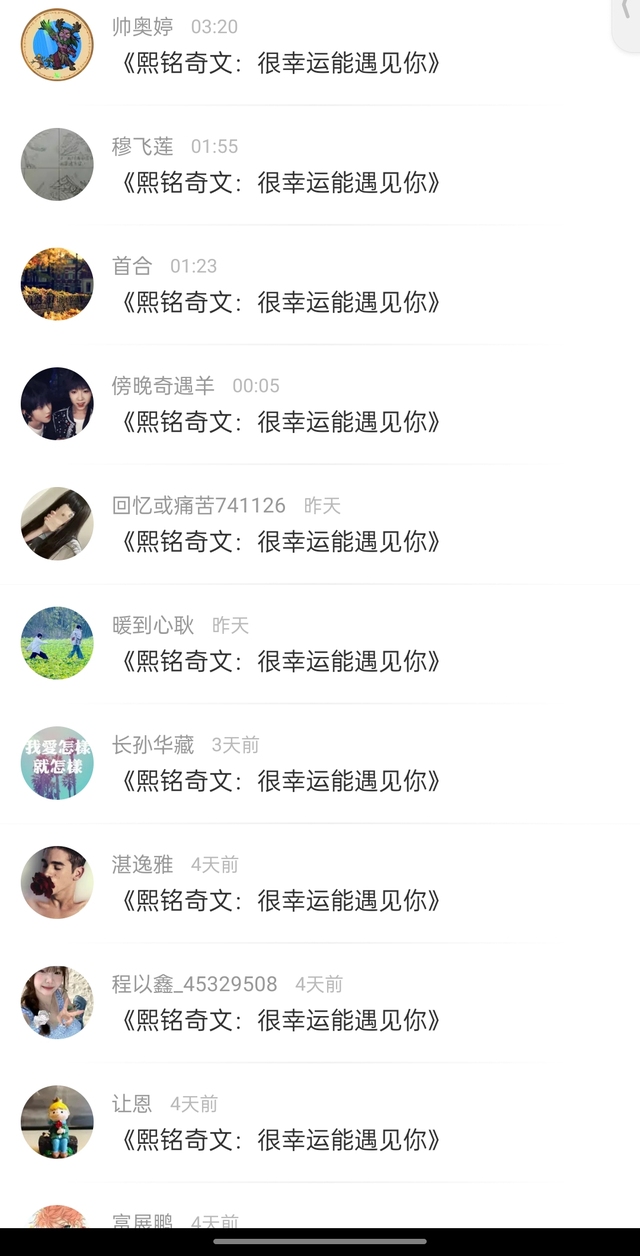Expand the side handle at the top edge
Screen dimensions: 640x1256
[627, 20]
